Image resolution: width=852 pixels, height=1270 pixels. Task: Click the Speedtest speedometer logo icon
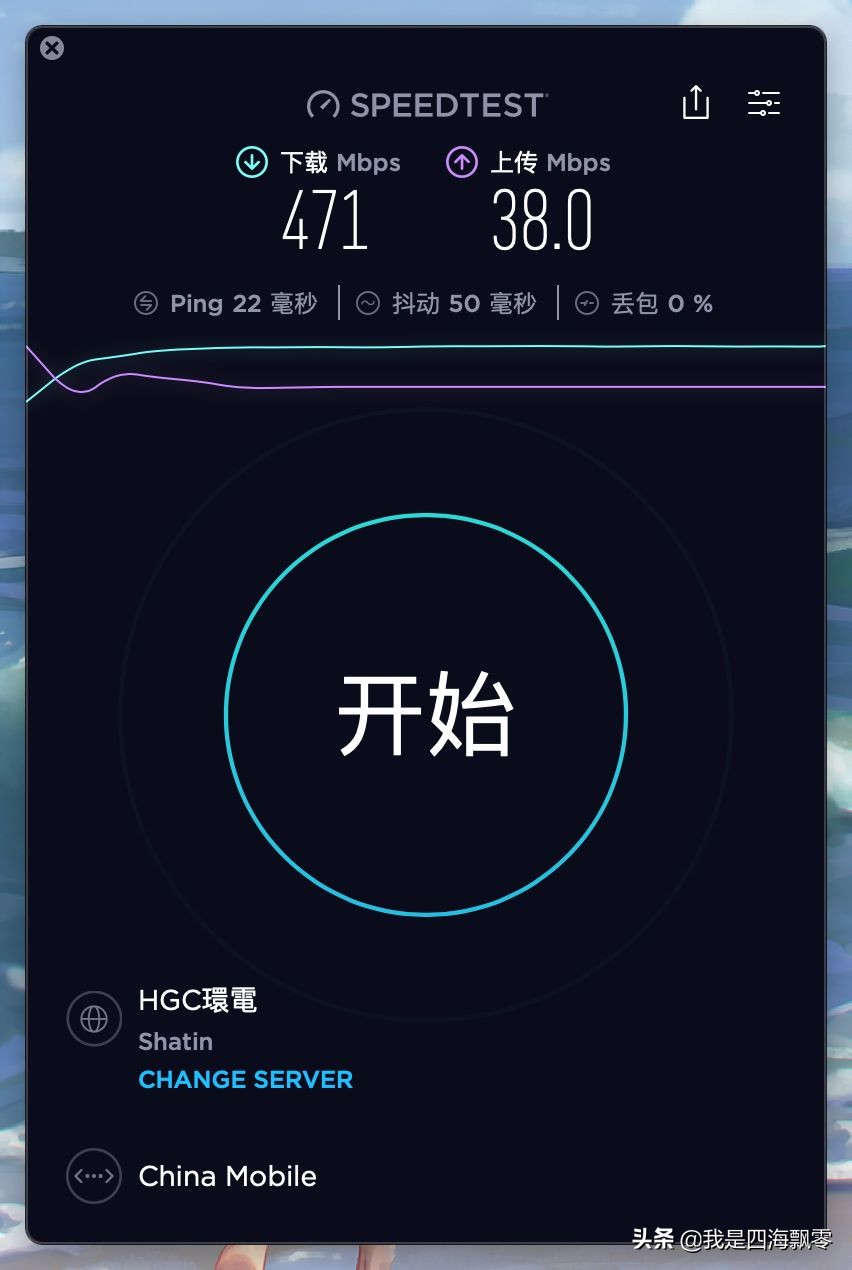coord(323,103)
